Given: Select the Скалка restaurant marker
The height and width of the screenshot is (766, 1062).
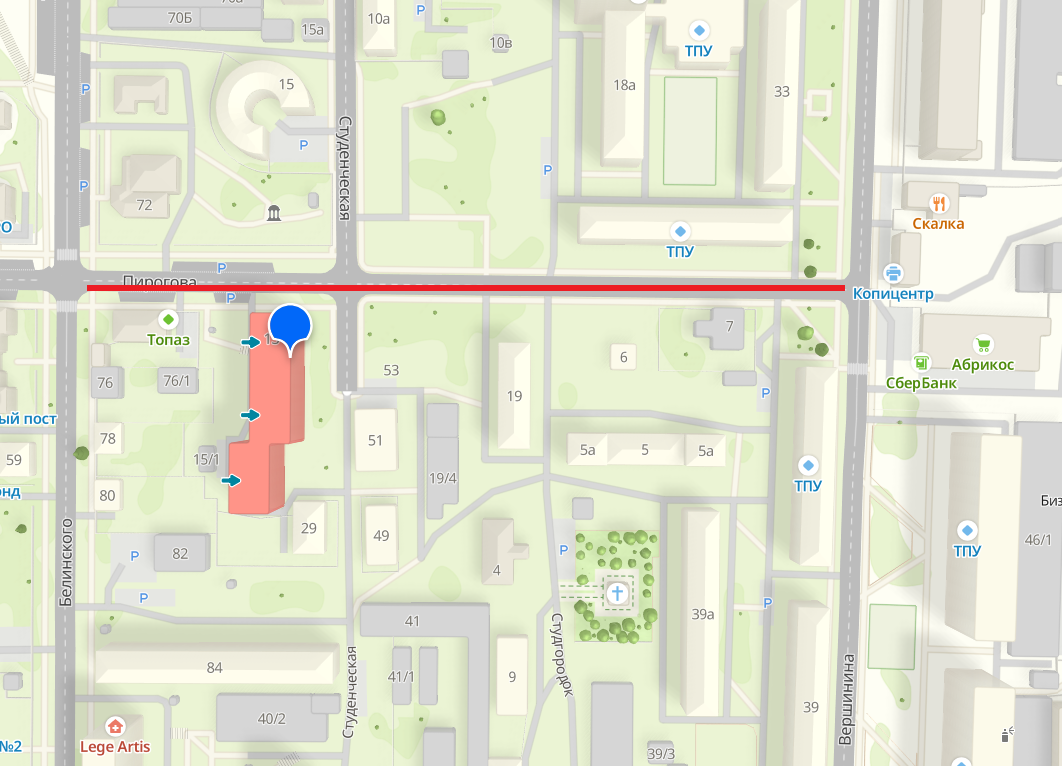Looking at the screenshot, I should coord(937,203).
